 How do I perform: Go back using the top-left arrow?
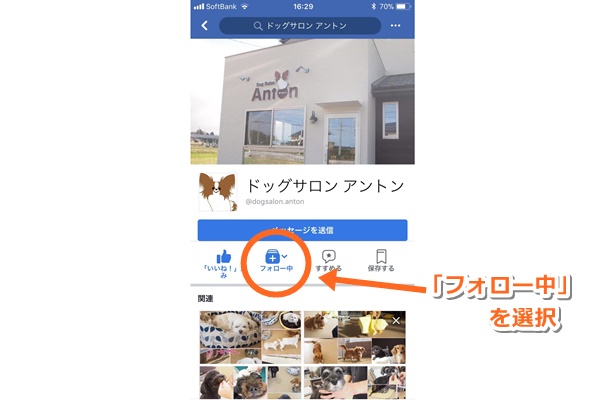[x=205, y=25]
